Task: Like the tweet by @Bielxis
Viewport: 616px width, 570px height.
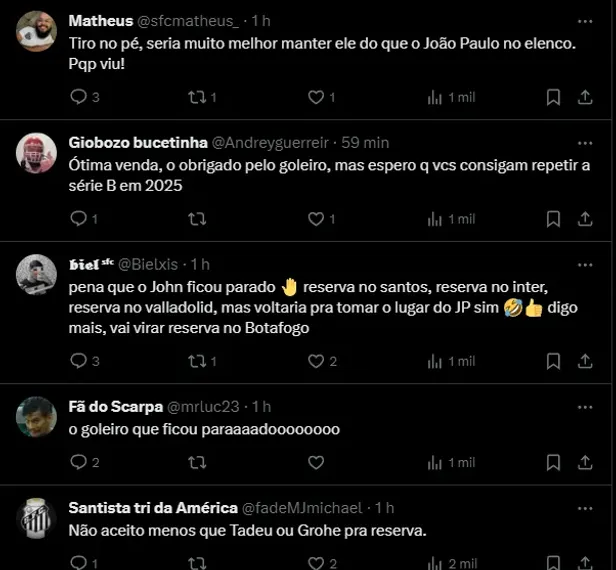Action: click(316, 362)
